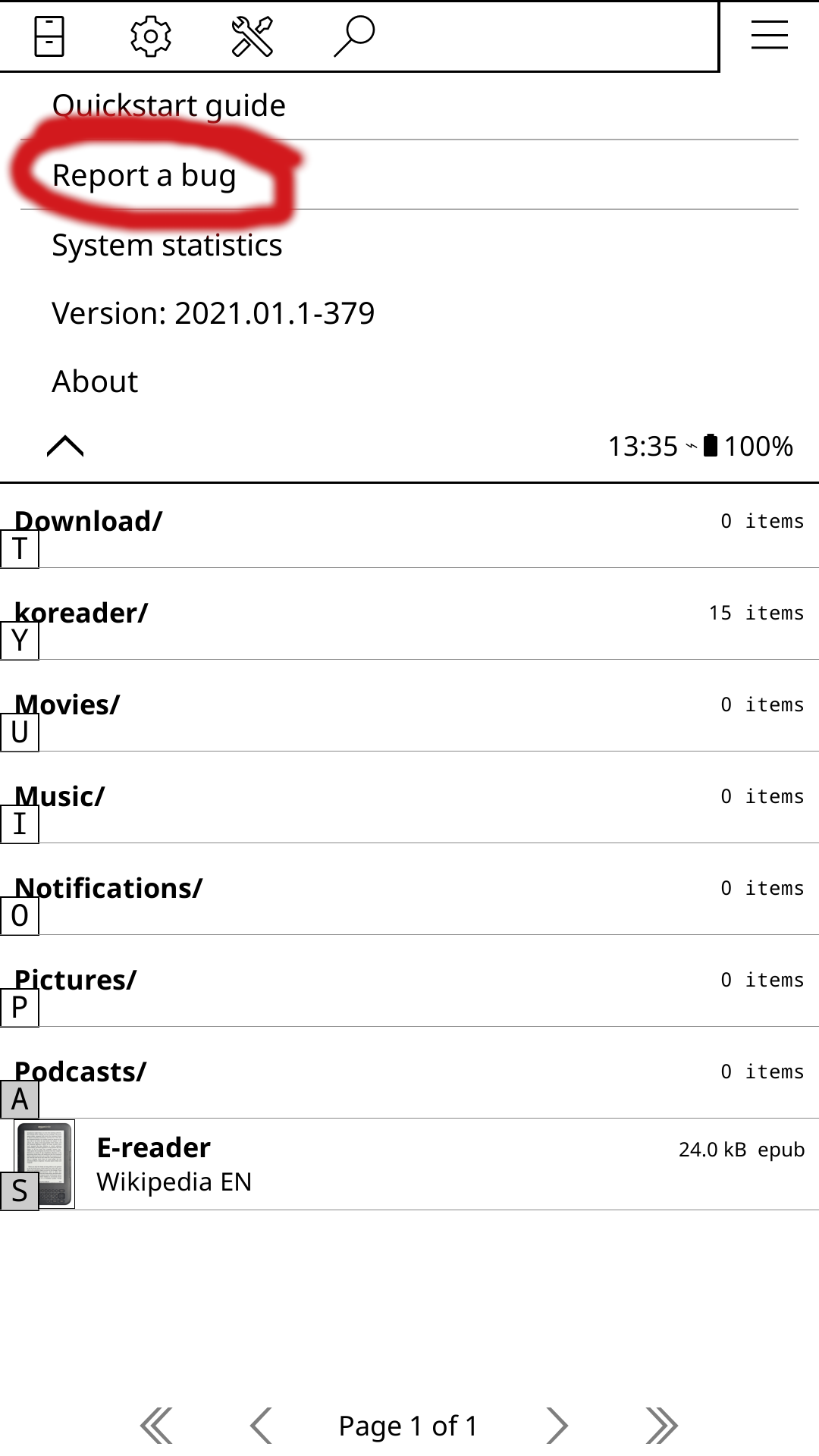
Task: Open the E-reader epub book
Action: (x=409, y=1165)
